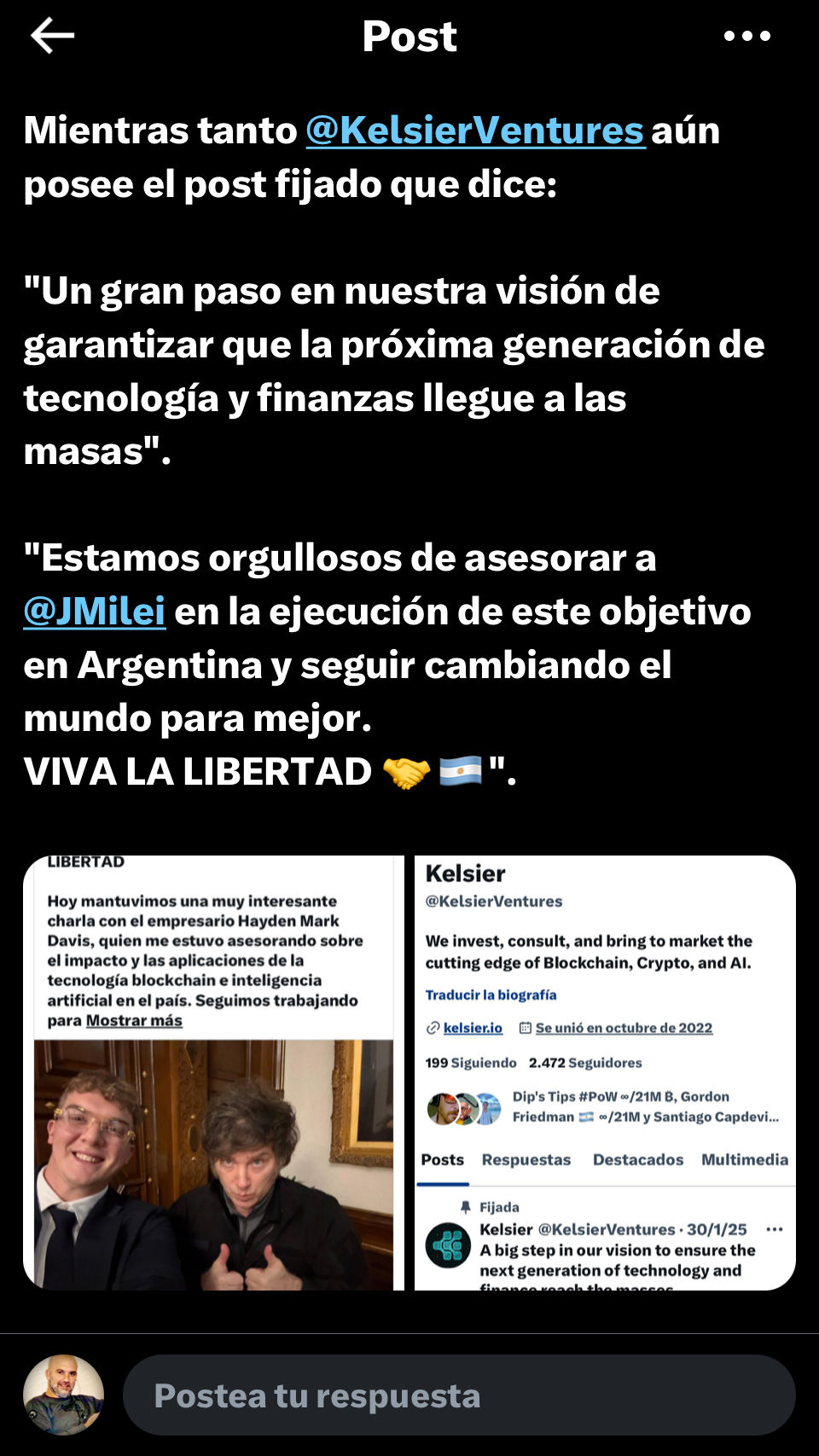Open the @KelsierVentures mention link
The width and height of the screenshot is (819, 1456).
(x=474, y=131)
